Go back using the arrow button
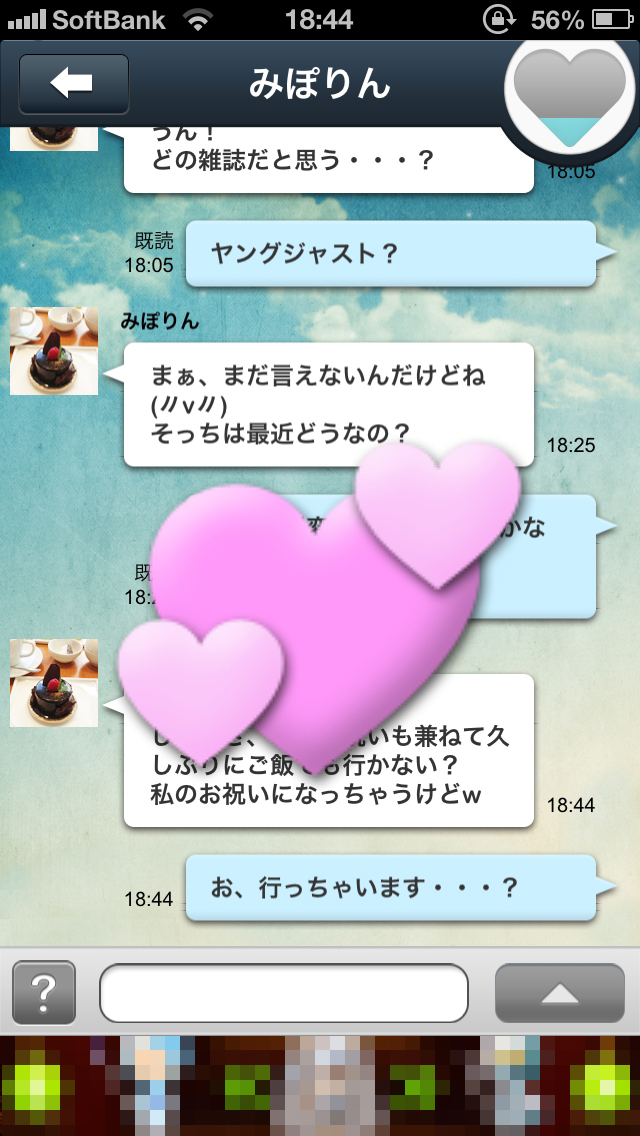The image size is (640, 1136). point(73,85)
